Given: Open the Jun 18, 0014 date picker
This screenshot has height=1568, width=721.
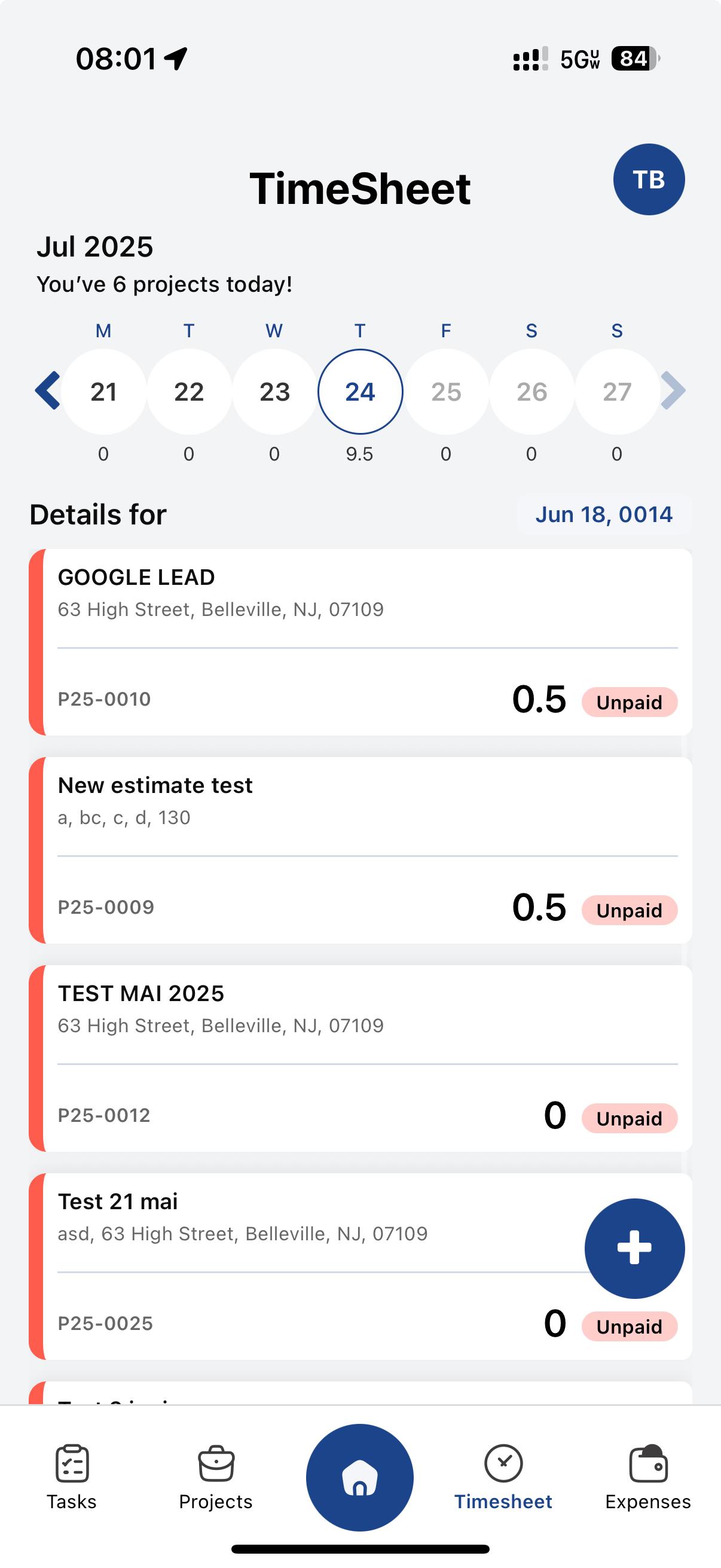Looking at the screenshot, I should point(604,514).
